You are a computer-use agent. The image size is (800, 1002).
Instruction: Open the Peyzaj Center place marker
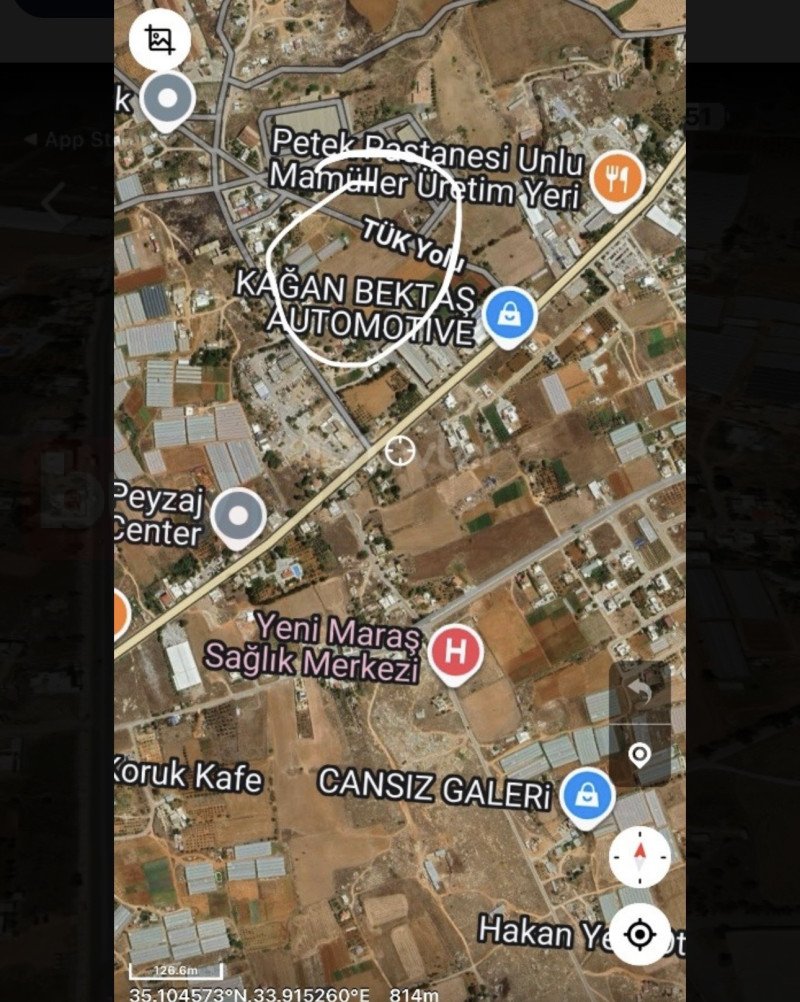coord(238,516)
